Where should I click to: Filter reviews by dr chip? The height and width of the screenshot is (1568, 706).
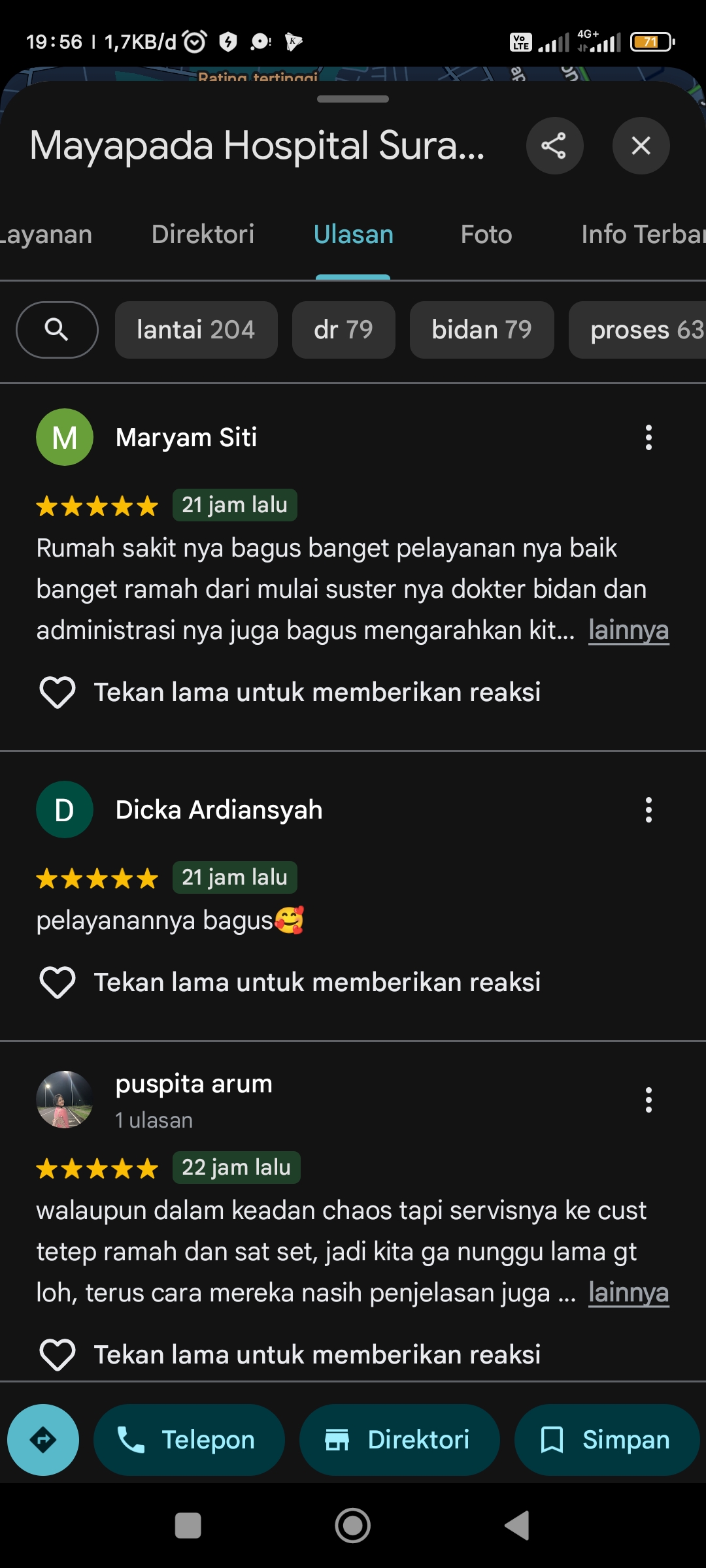coord(343,330)
